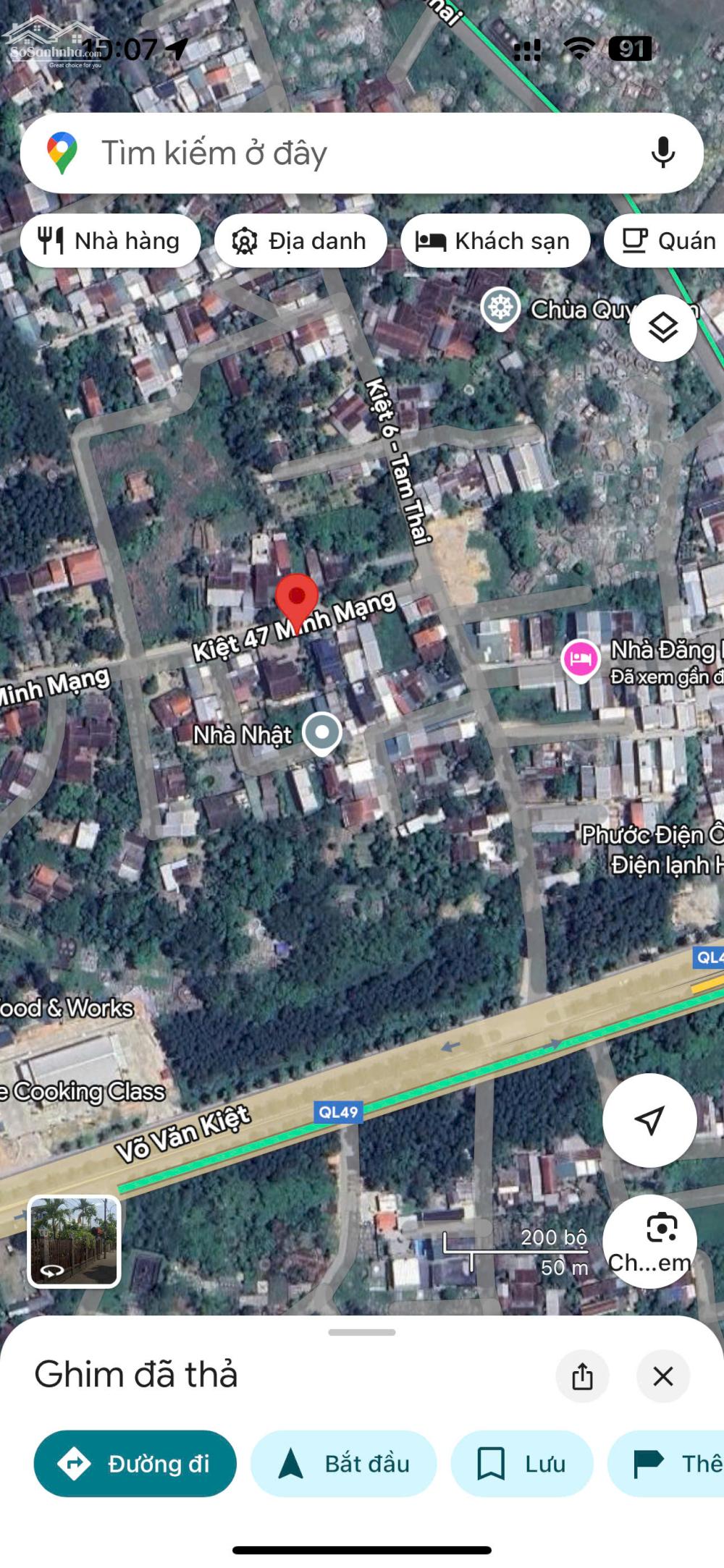Open the map layers button
This screenshot has height=1568, width=724.
pyautogui.click(x=662, y=329)
